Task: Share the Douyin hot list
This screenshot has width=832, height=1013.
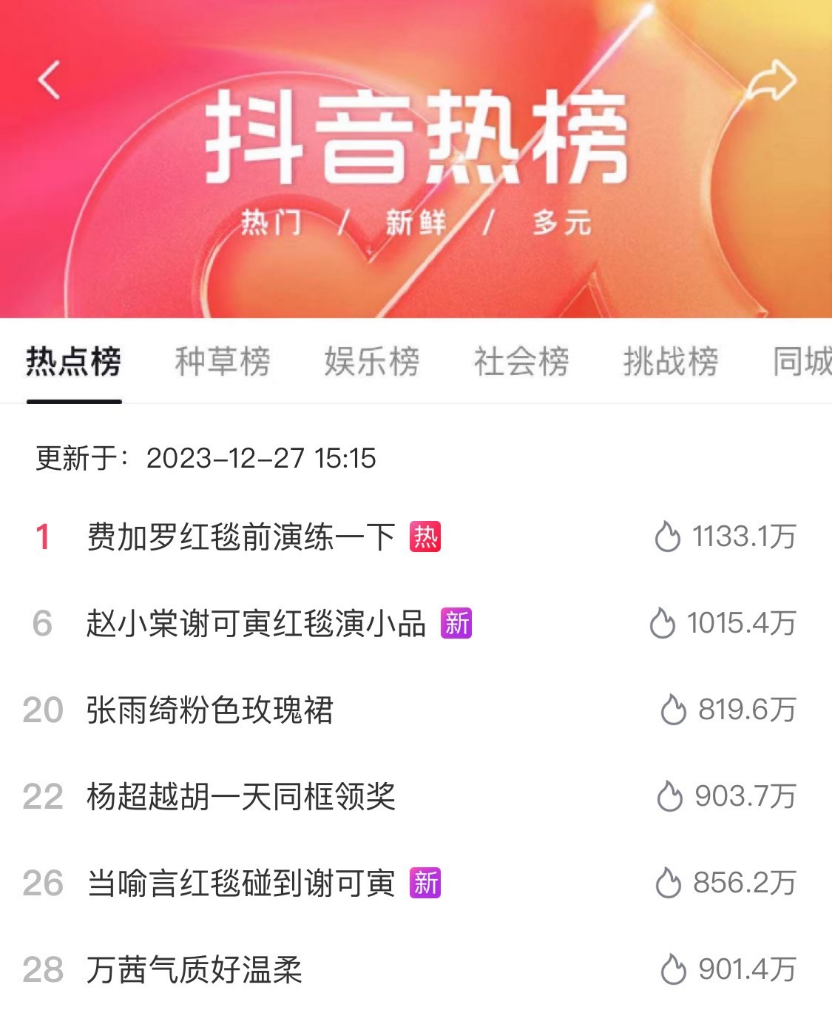Action: [771, 82]
